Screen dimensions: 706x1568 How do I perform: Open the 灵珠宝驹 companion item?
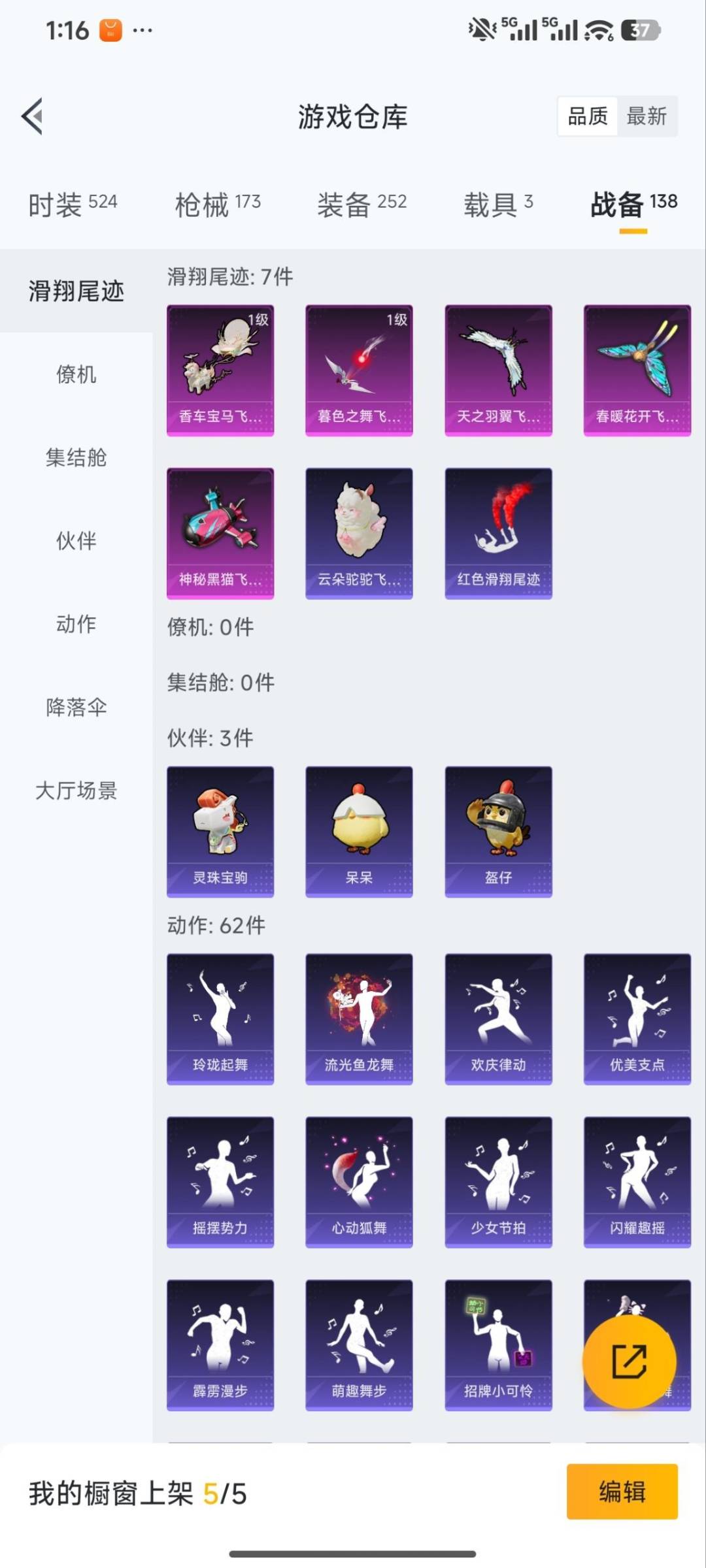(220, 830)
